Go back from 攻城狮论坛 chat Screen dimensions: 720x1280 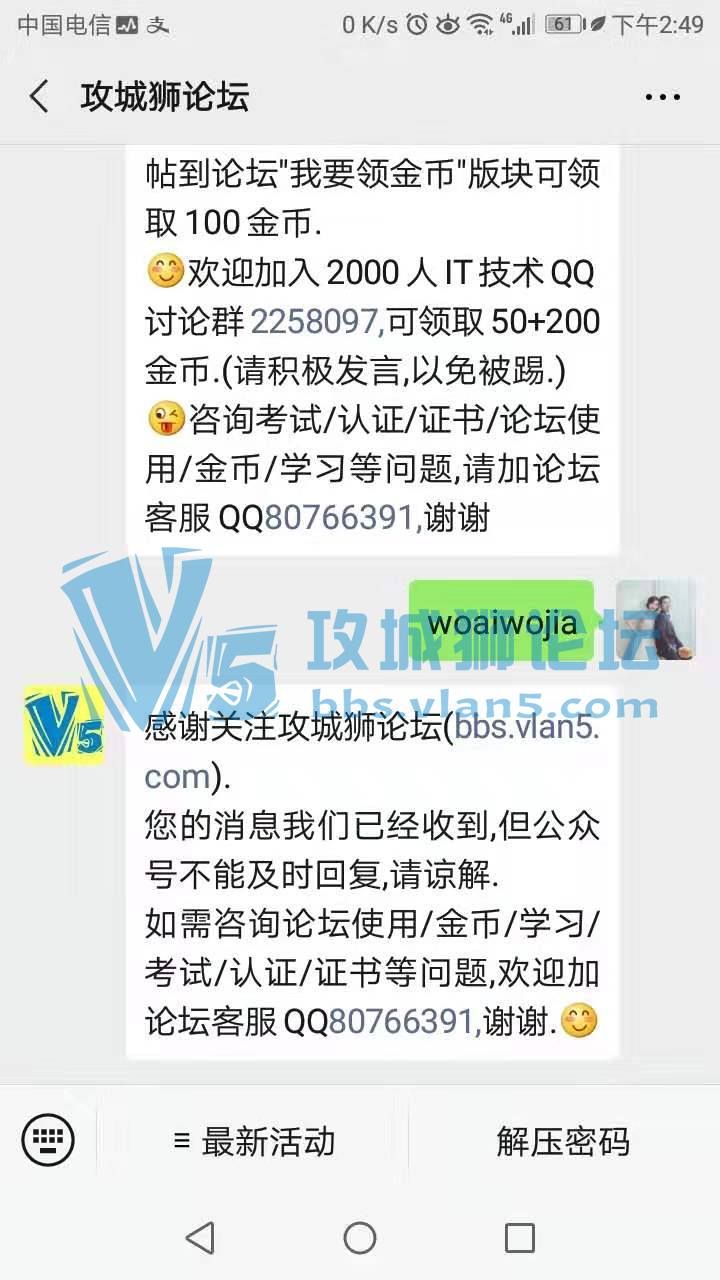[39, 97]
